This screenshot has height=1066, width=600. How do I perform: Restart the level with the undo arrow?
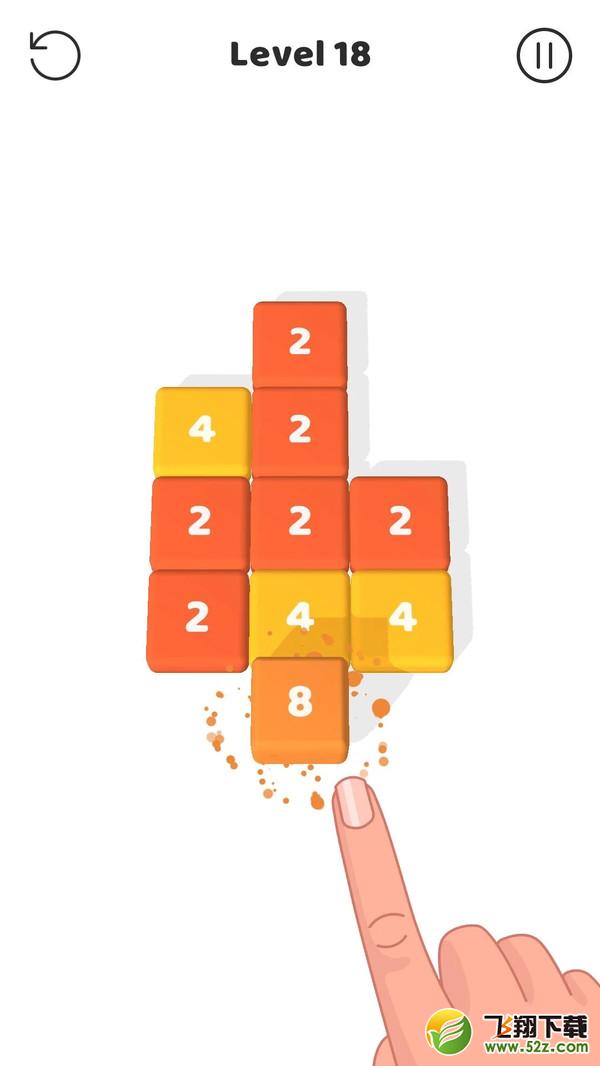[x=55, y=55]
